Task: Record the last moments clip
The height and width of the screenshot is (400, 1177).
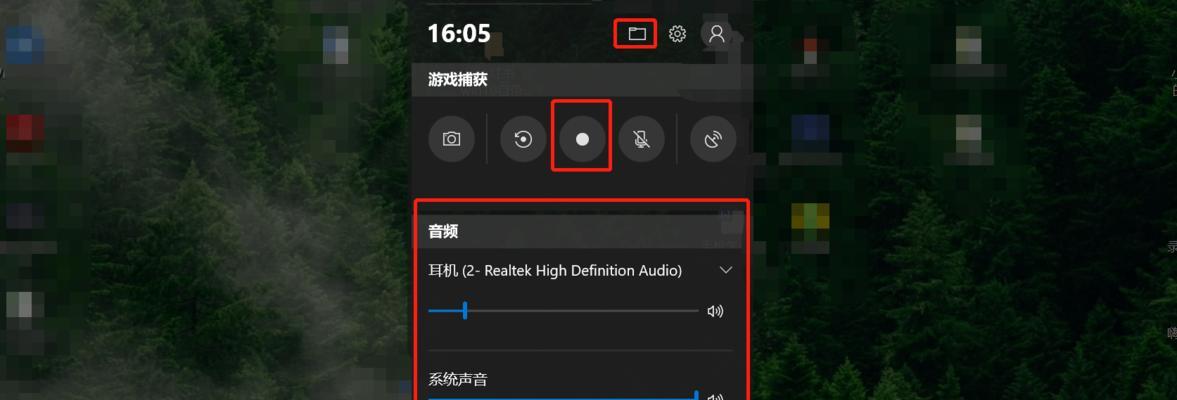Action: [523, 139]
